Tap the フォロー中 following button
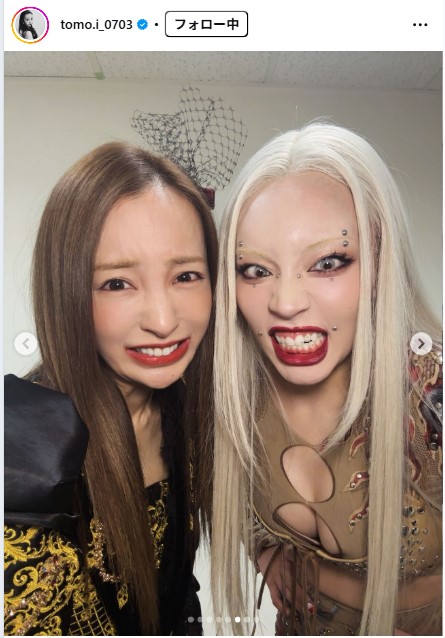Screen dimensions: 445x638 point(206,24)
